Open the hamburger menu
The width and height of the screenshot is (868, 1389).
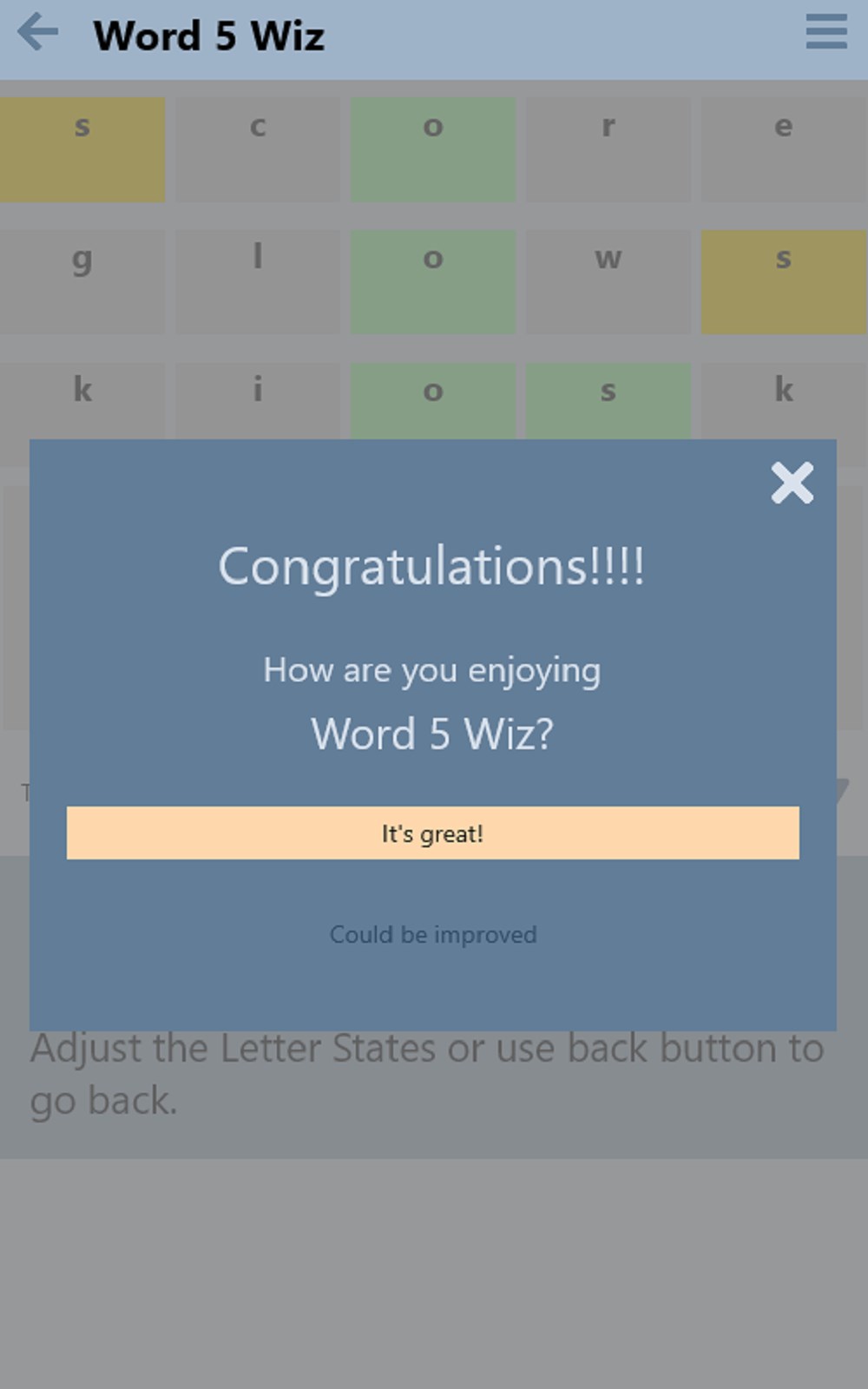[x=825, y=32]
